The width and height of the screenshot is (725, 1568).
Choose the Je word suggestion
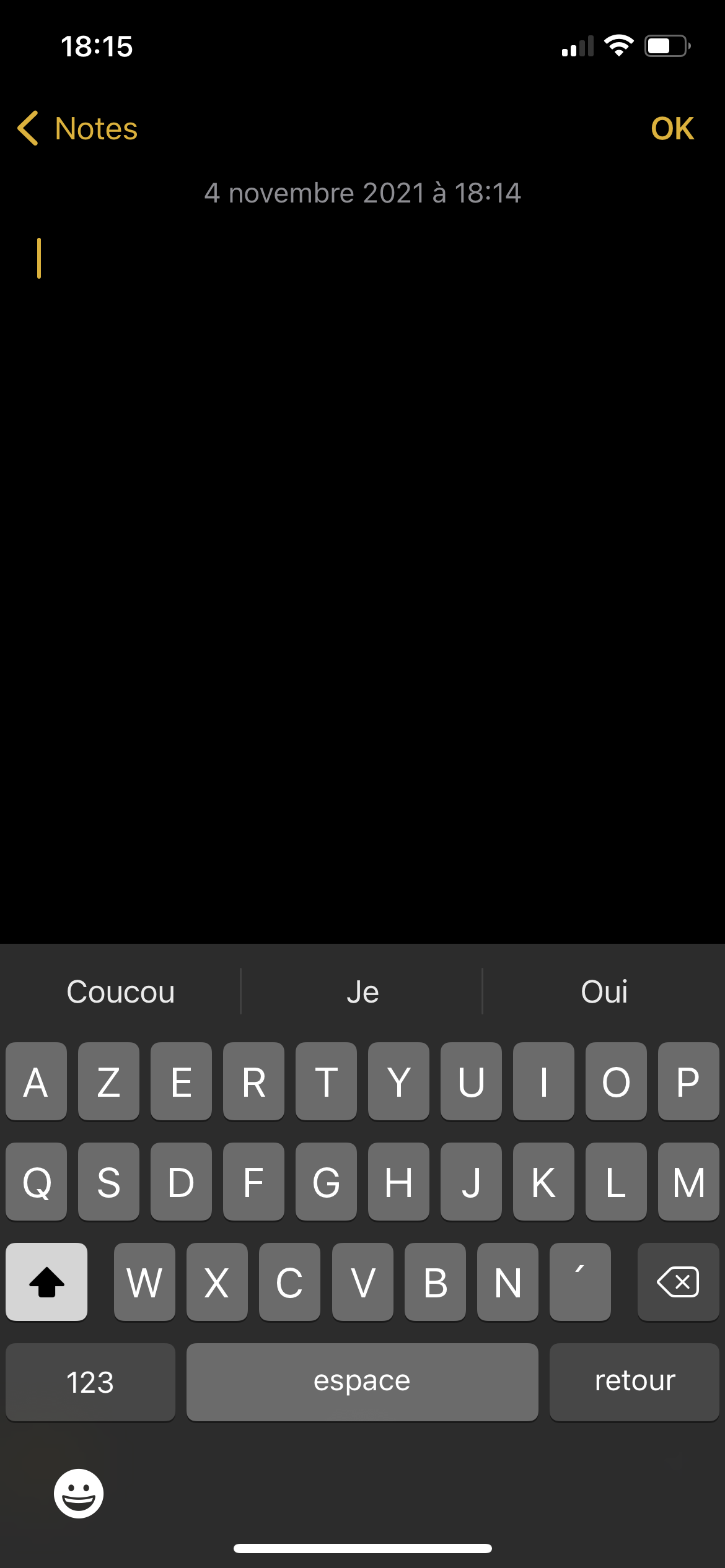click(362, 991)
